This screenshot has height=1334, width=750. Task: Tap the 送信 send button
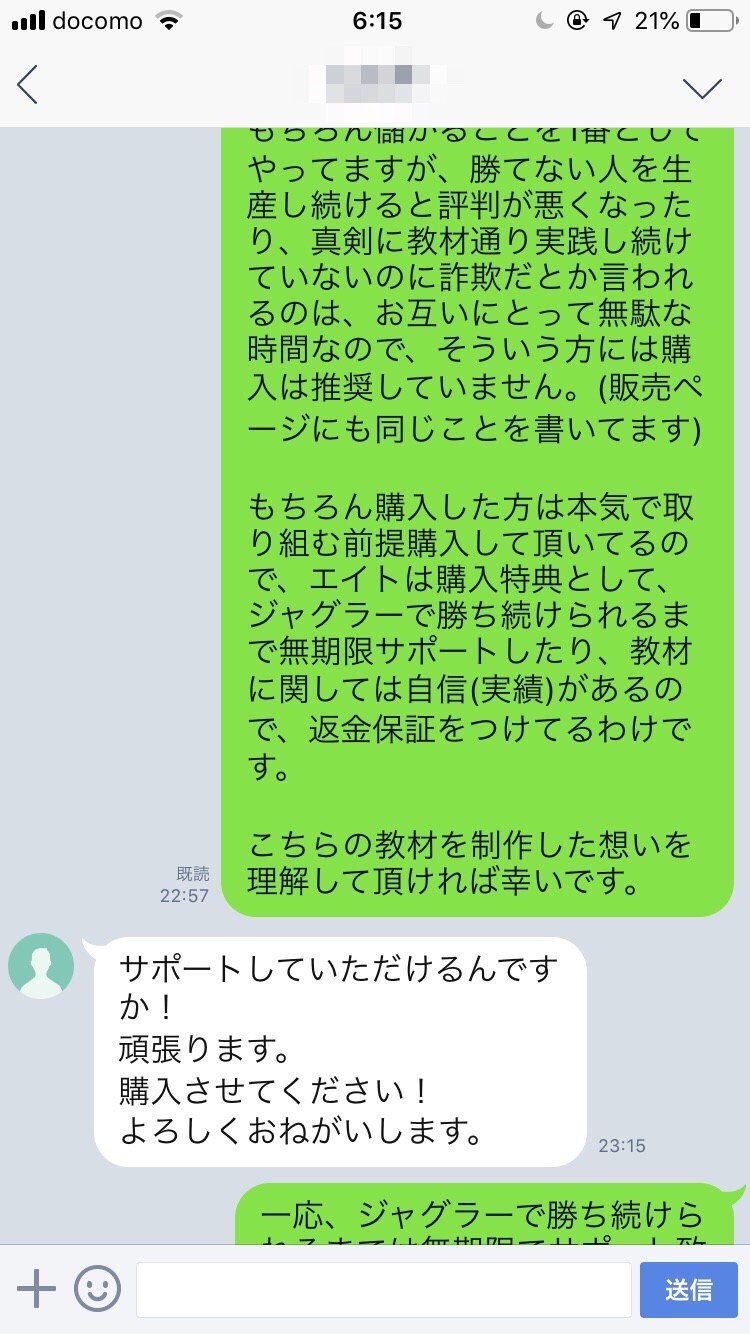click(688, 1290)
